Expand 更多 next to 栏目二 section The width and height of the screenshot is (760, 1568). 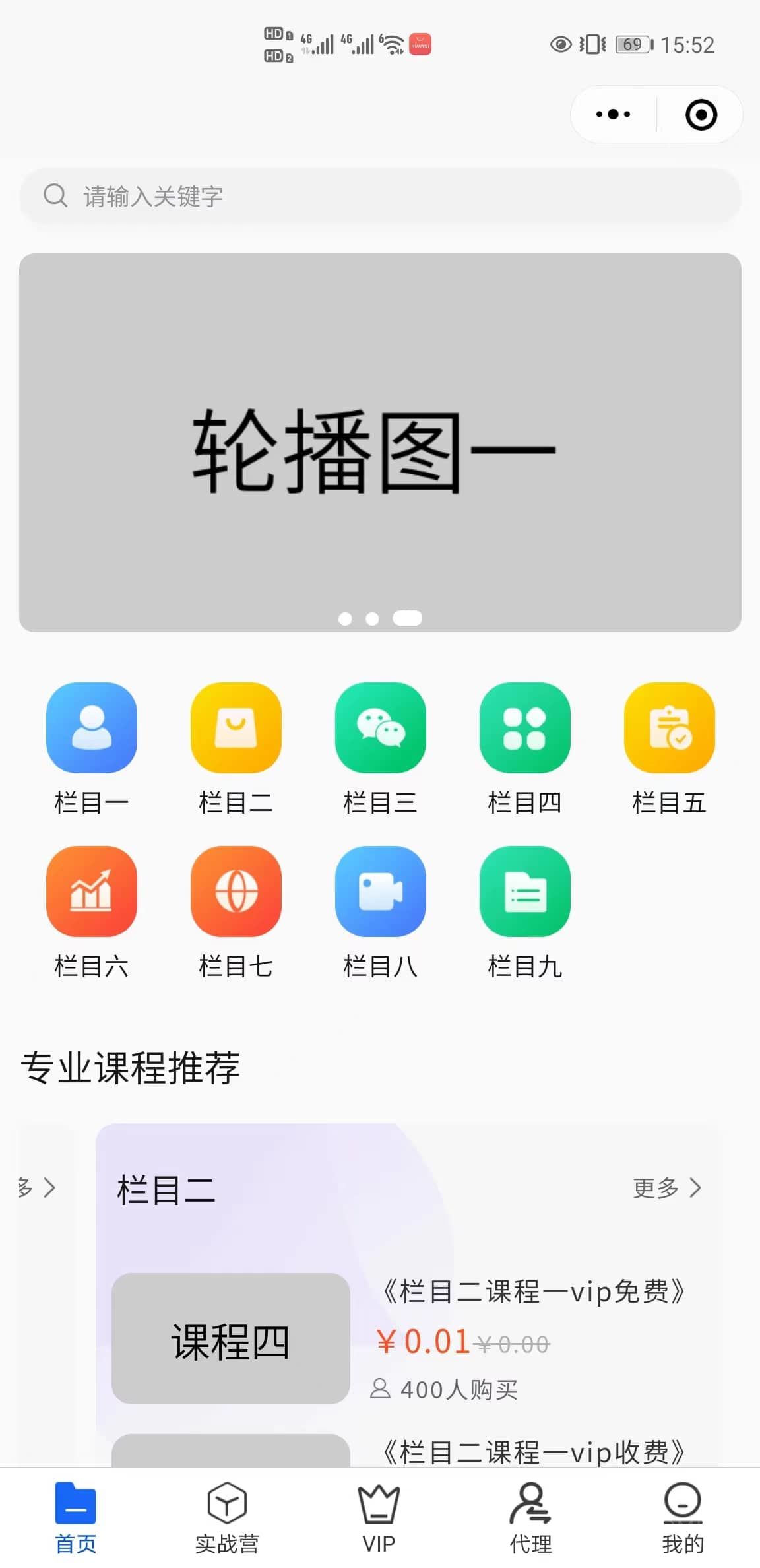(x=666, y=1188)
